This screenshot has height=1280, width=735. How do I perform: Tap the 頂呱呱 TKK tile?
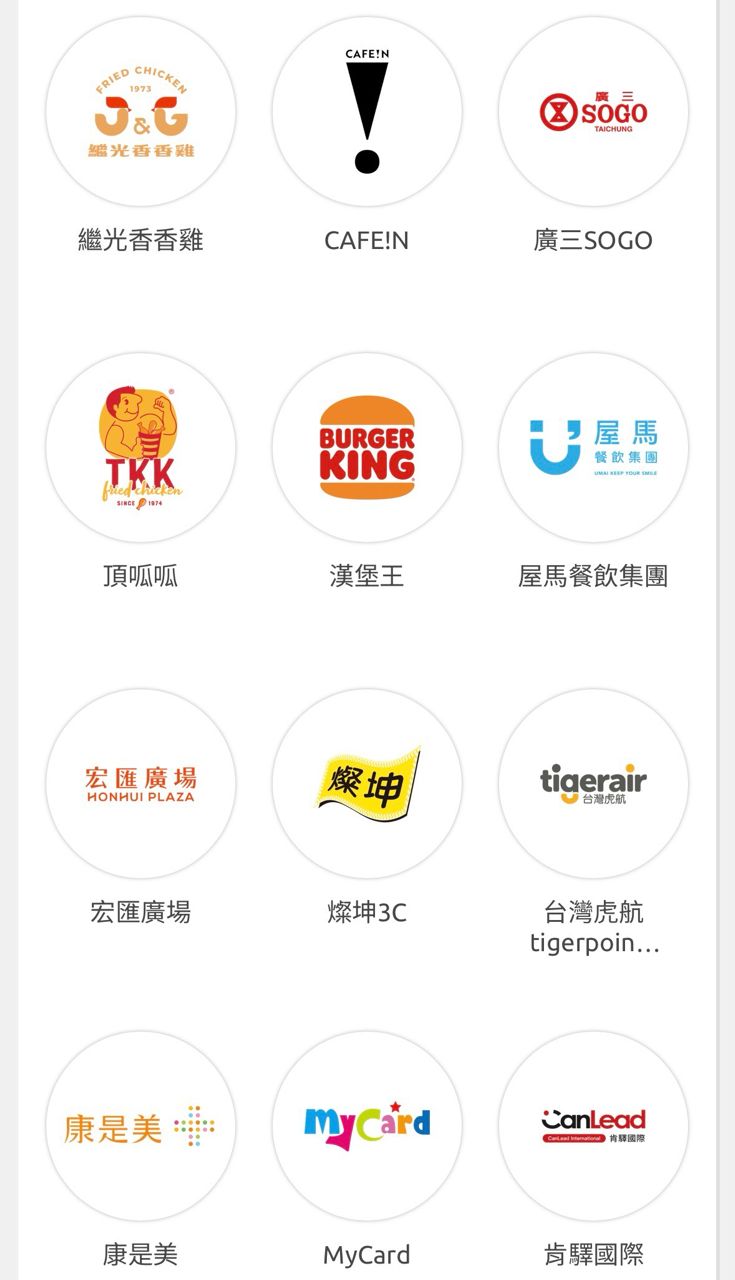point(141,448)
